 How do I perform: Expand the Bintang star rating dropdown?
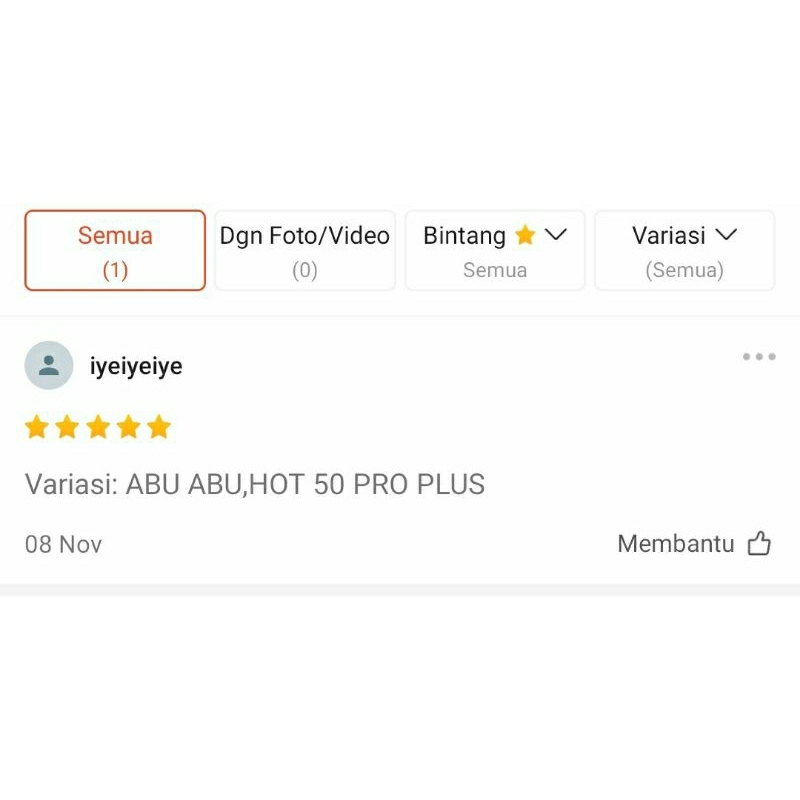pyautogui.click(x=495, y=250)
